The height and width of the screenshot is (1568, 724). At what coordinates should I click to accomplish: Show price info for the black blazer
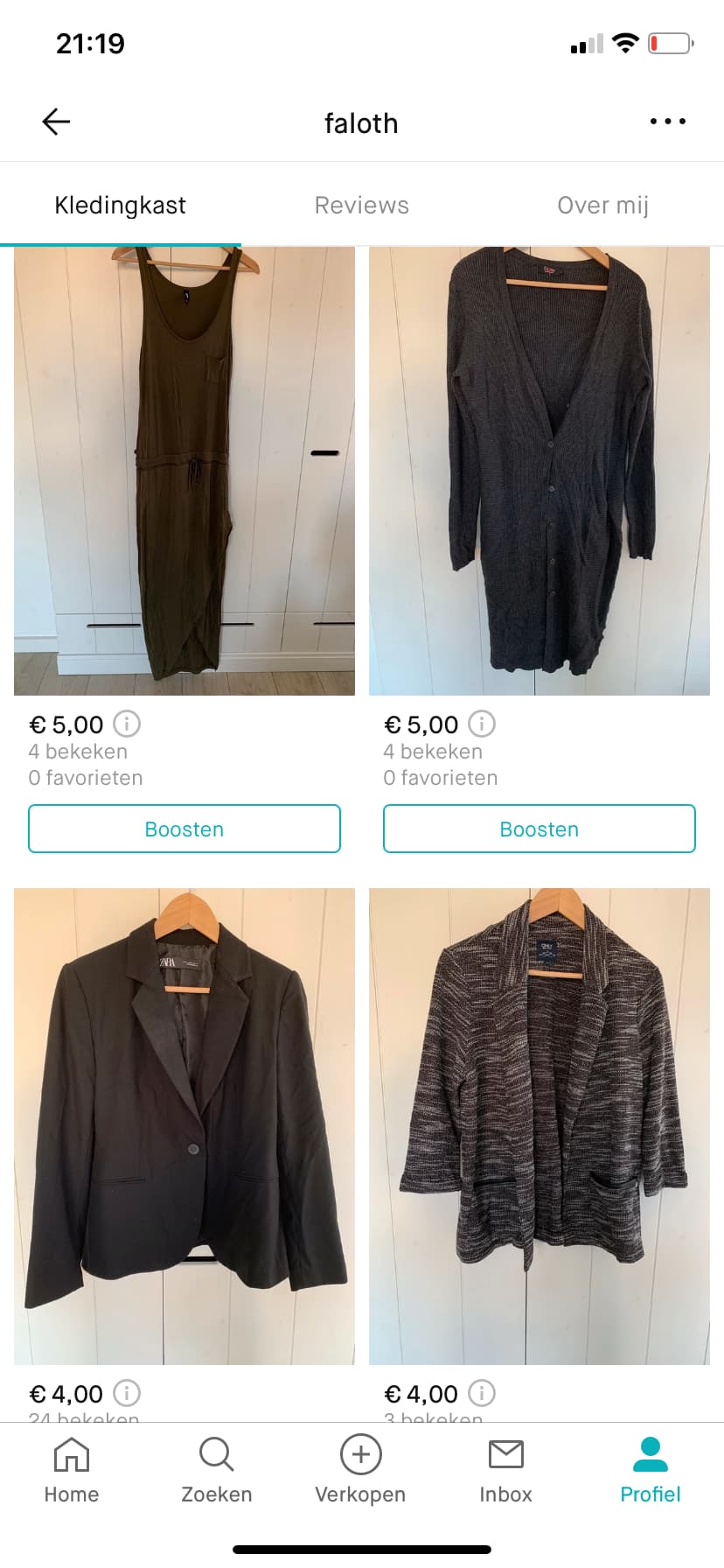tap(127, 1393)
